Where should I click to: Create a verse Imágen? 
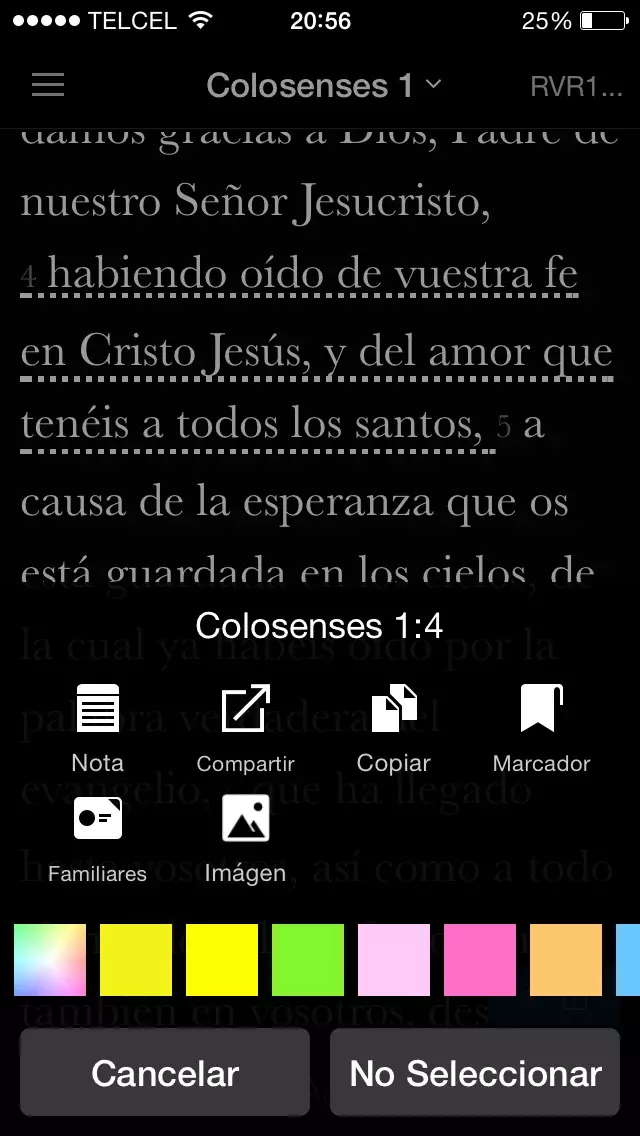(x=246, y=839)
